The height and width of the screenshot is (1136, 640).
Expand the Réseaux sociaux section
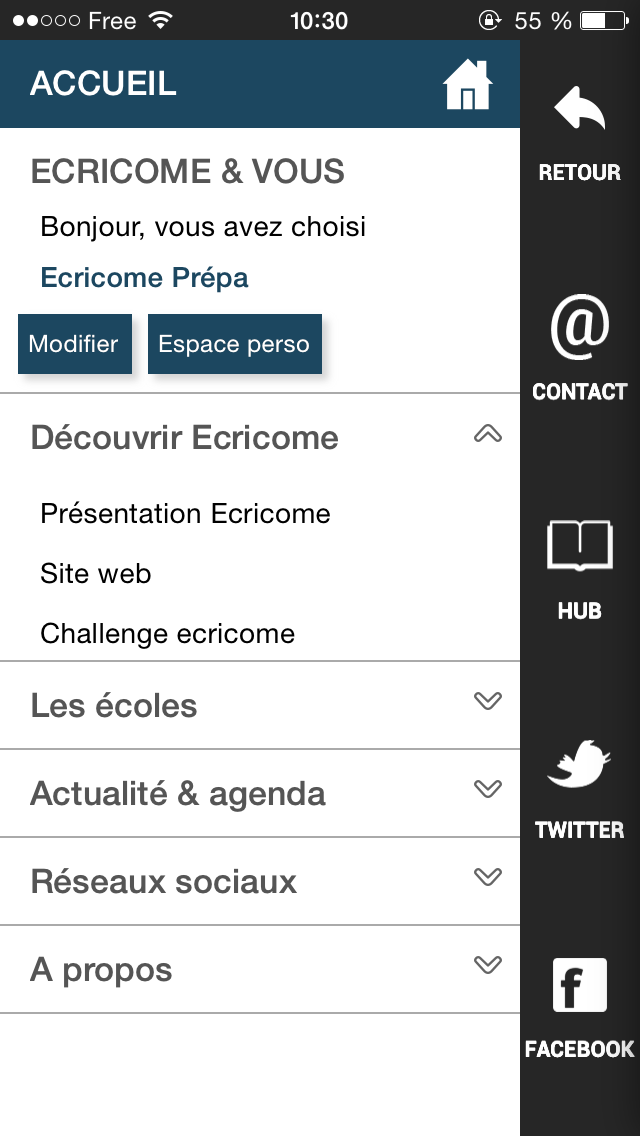click(487, 878)
